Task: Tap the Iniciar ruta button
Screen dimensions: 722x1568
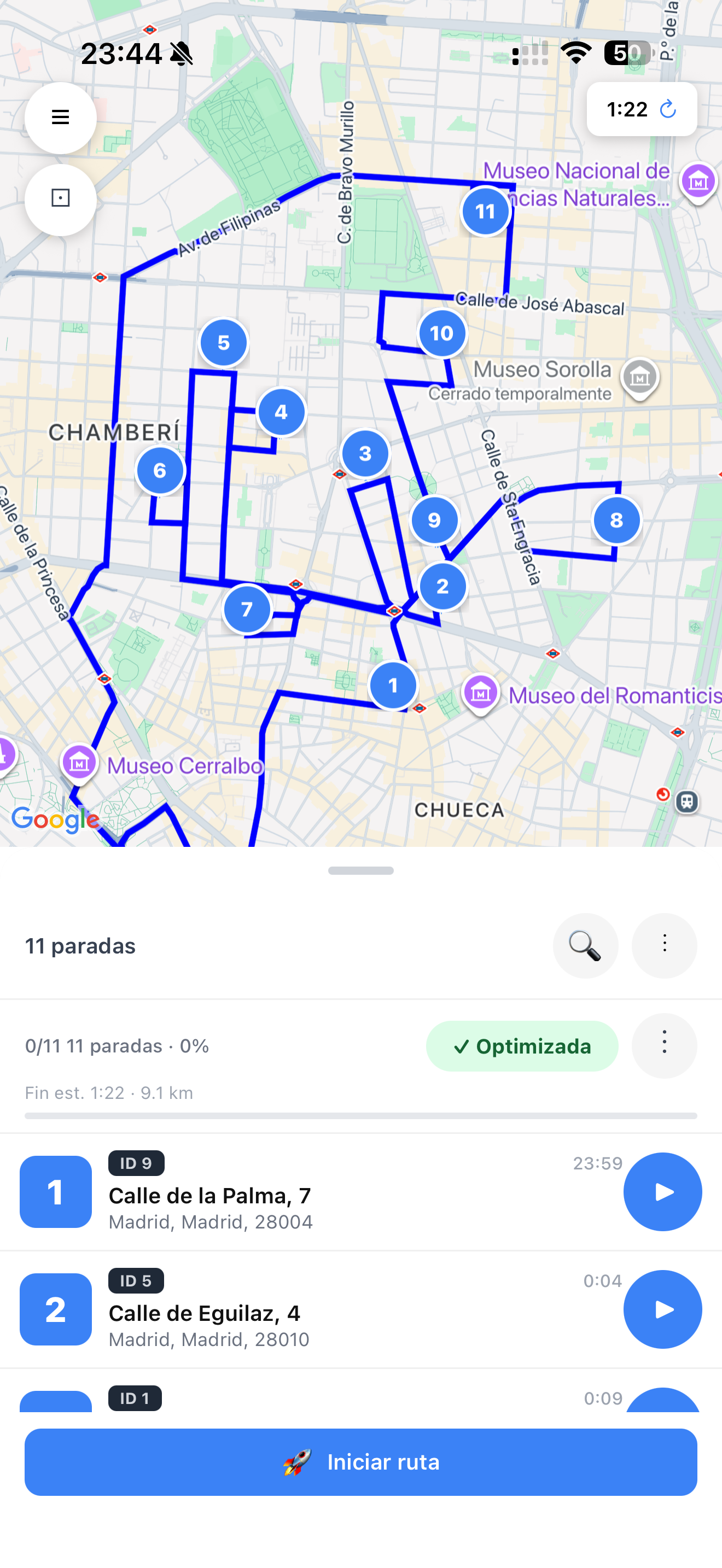Action: [x=361, y=1461]
